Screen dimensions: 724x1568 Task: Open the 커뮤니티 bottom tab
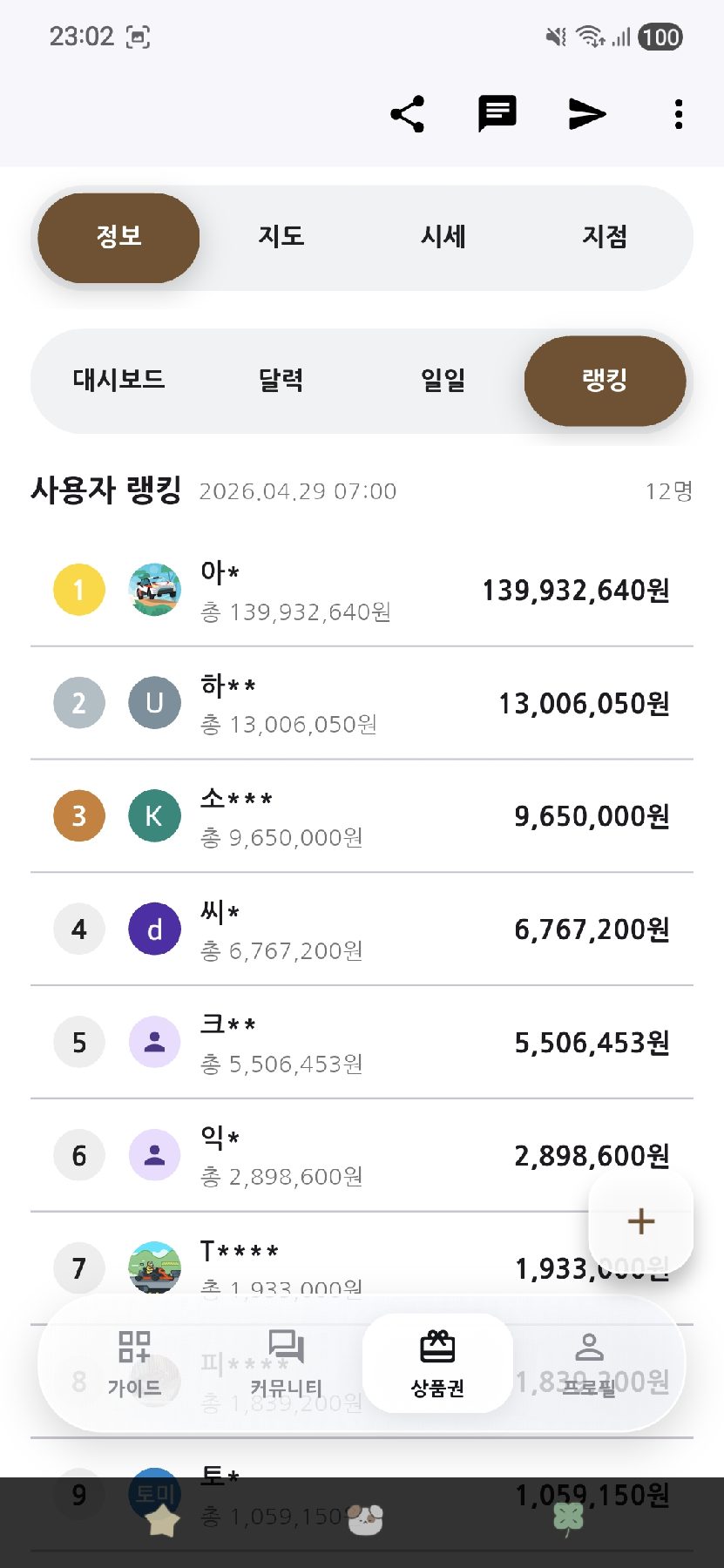pyautogui.click(x=286, y=1363)
